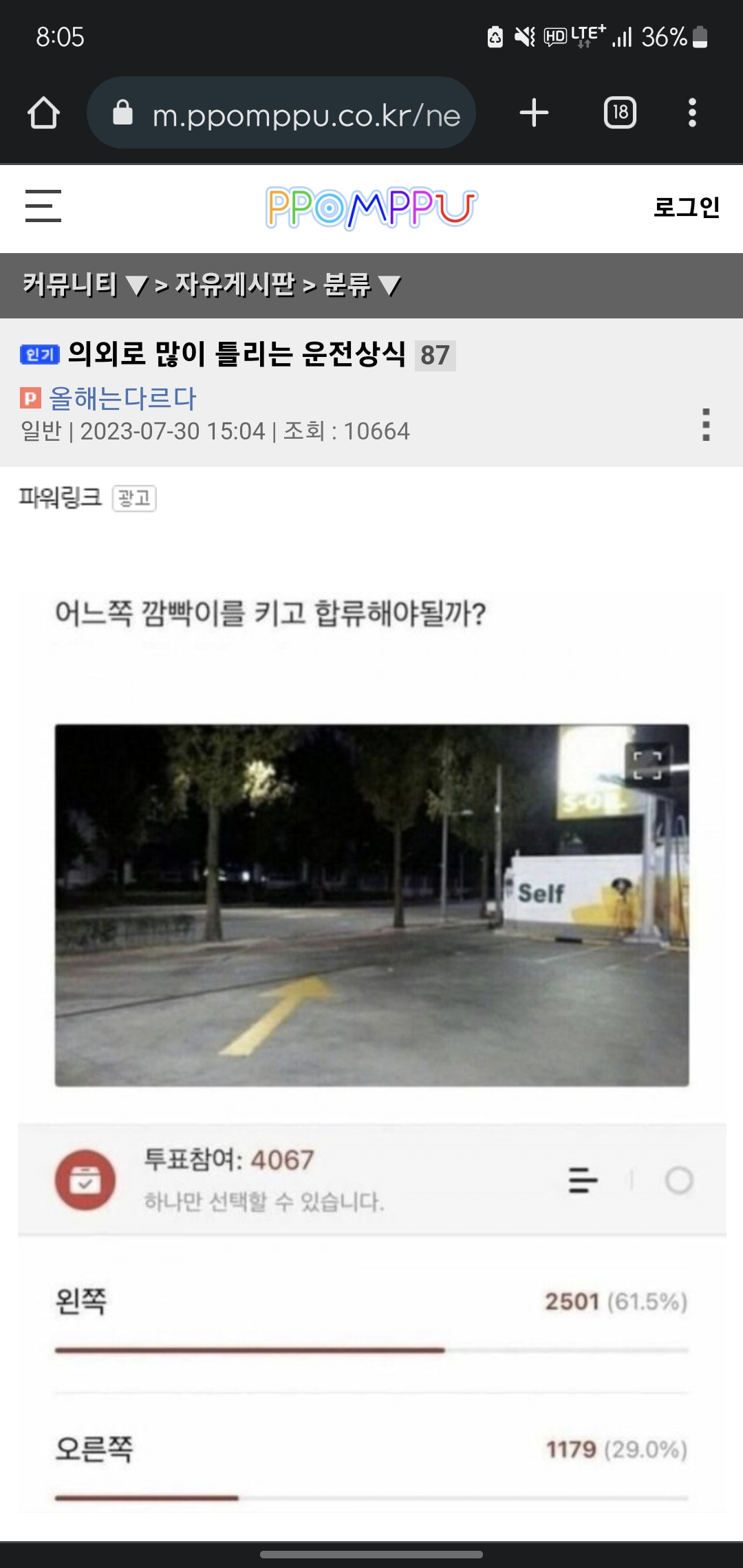This screenshot has height=1568, width=743.
Task: Go to the browser home page
Action: click(43, 113)
